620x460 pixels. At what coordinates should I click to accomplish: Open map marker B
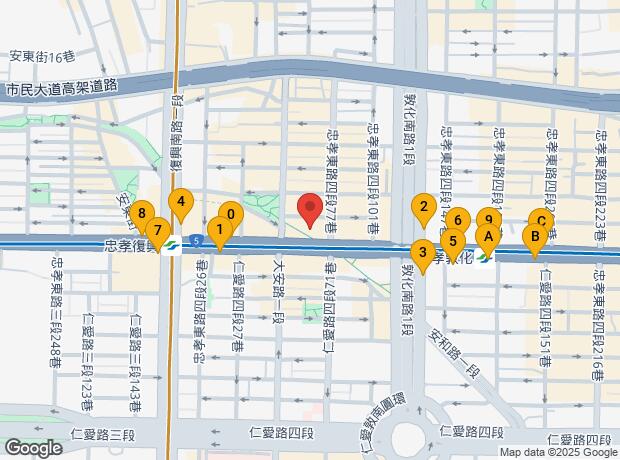click(x=535, y=238)
